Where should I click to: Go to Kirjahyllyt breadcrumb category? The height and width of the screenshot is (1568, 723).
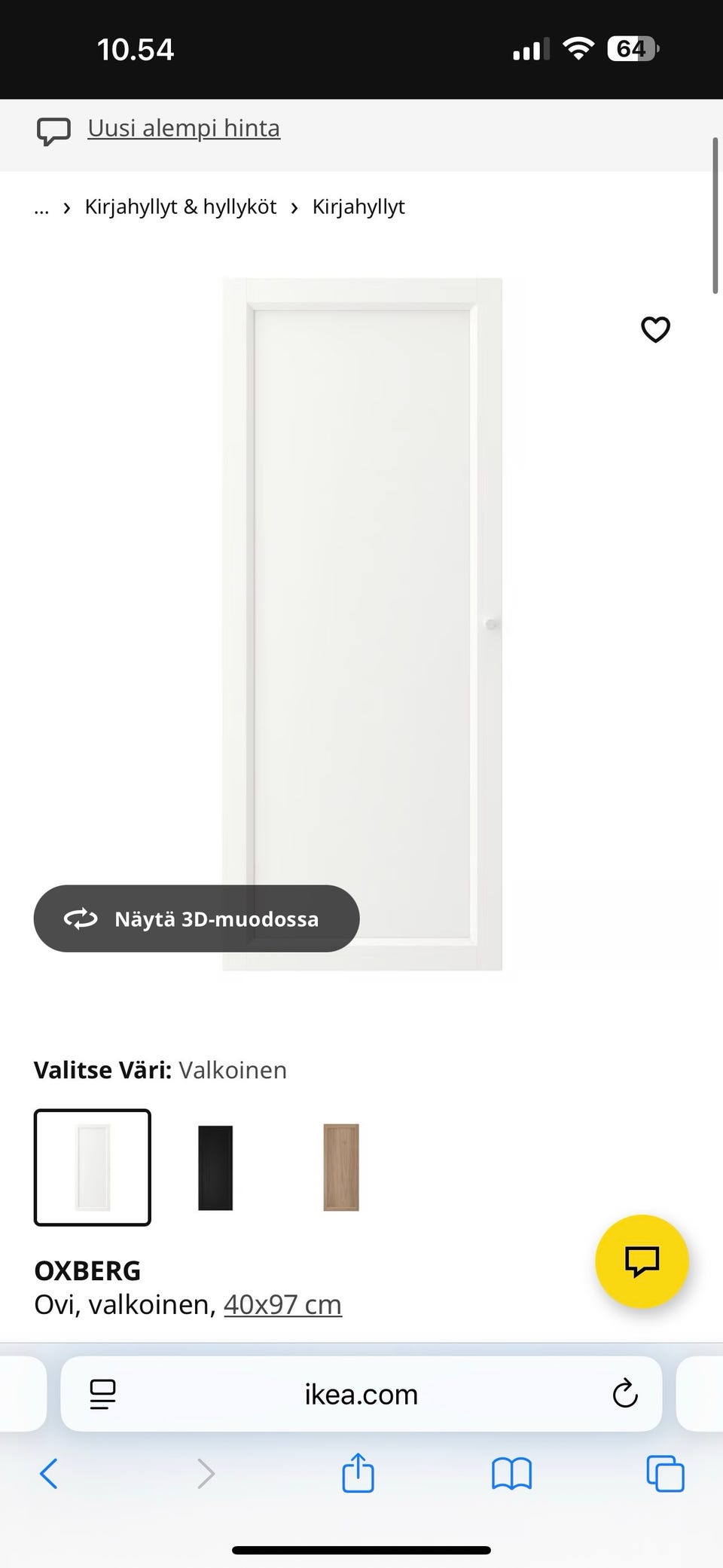(x=358, y=206)
